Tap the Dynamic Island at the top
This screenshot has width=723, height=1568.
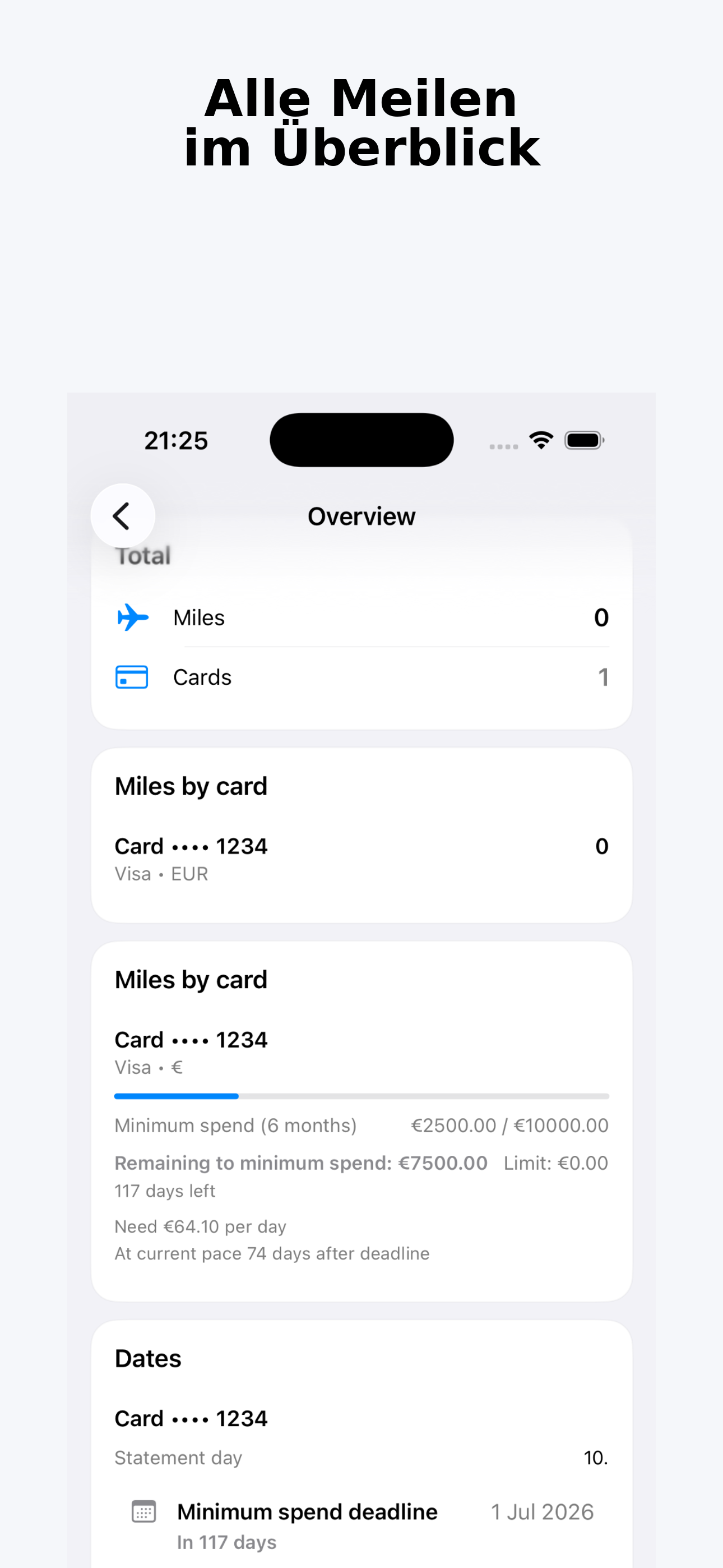(x=361, y=440)
